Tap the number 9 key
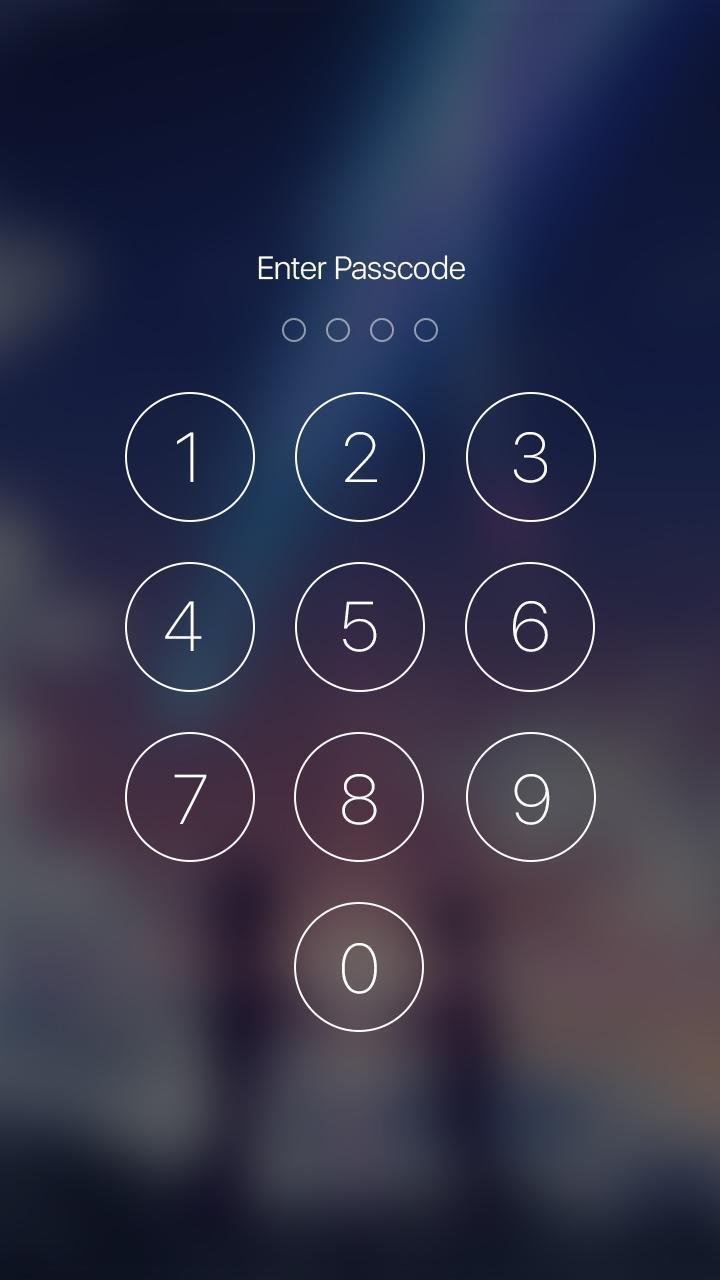Screen dimensions: 720x1280 (530, 797)
